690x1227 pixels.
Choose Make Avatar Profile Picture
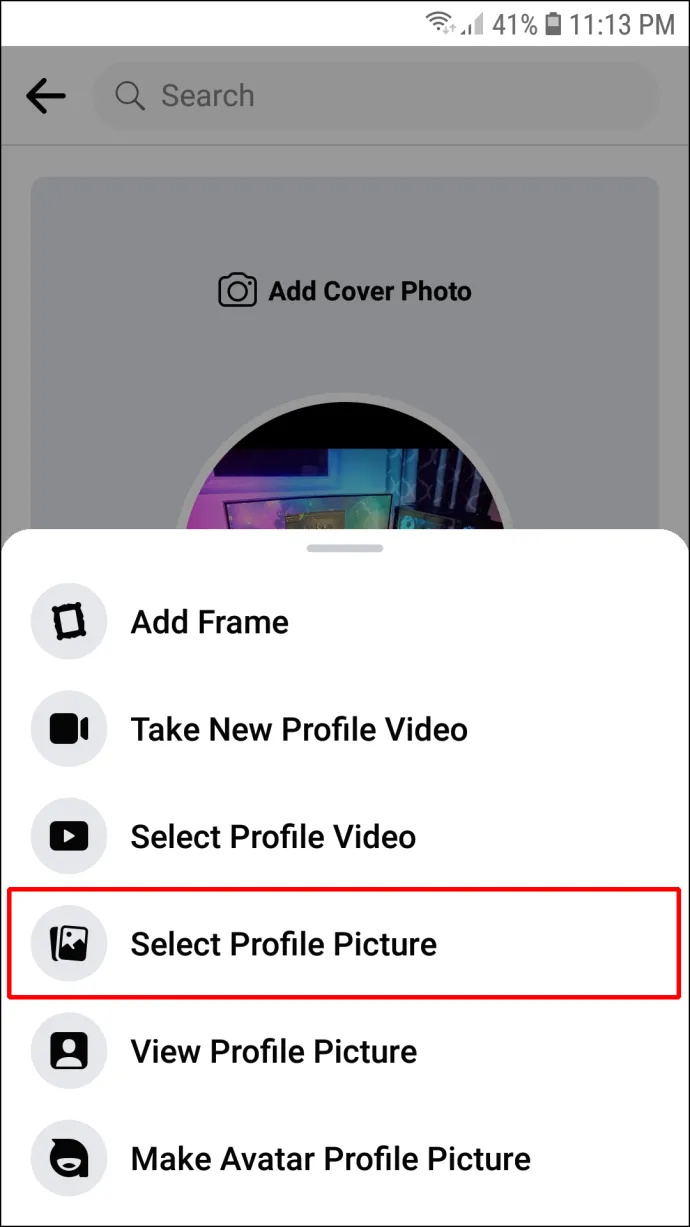pyautogui.click(x=345, y=1159)
